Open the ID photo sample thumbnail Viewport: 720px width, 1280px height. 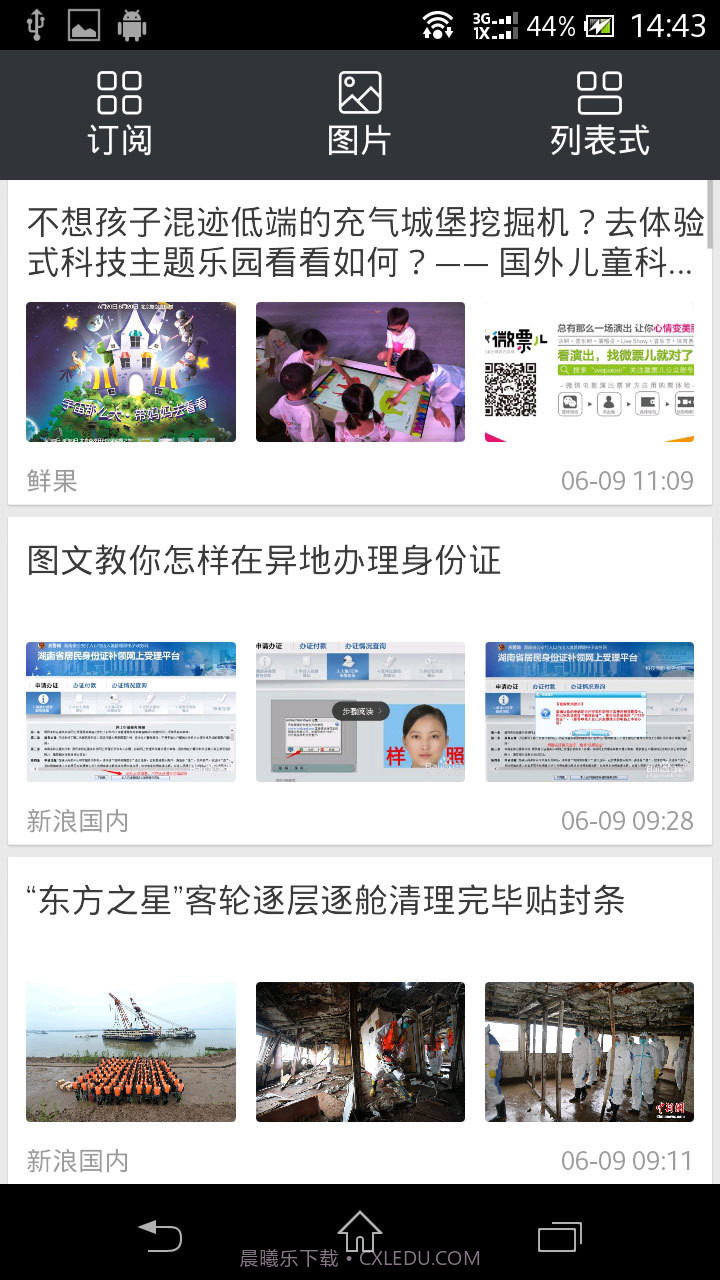point(360,711)
